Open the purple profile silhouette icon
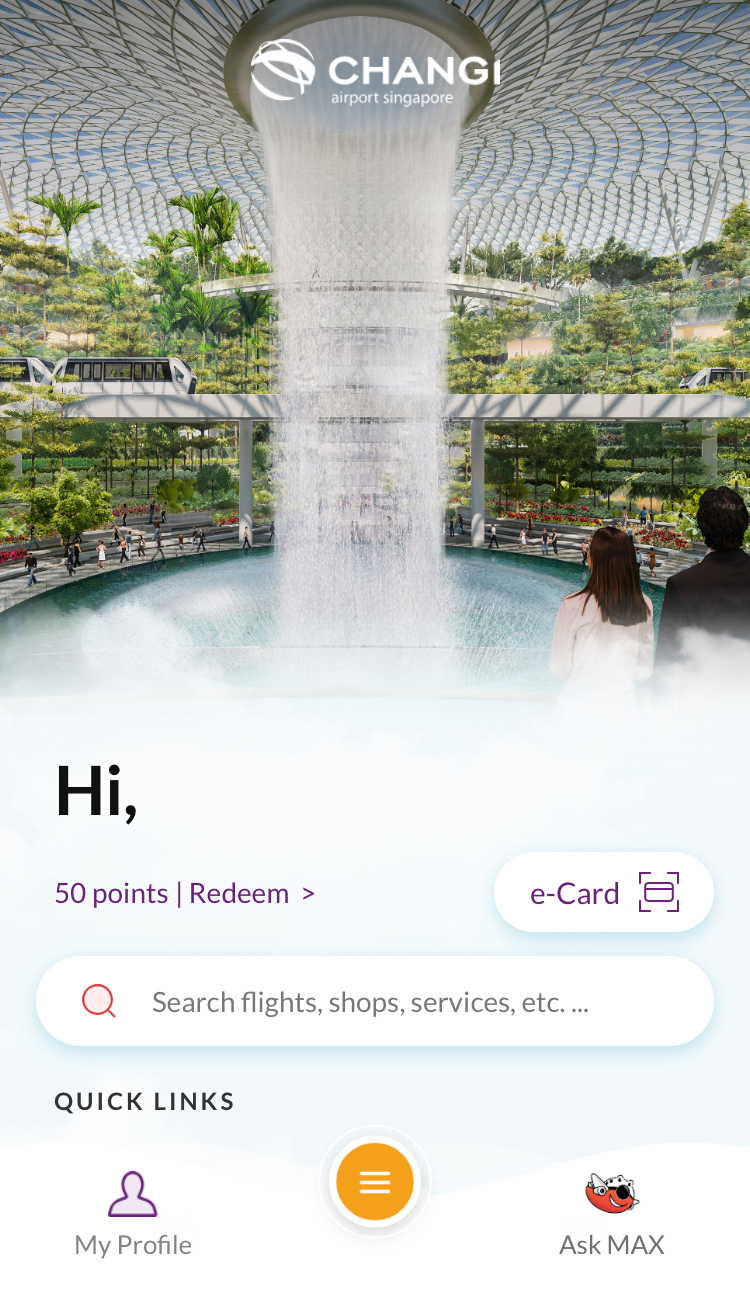Viewport: 750px width, 1294px height. click(133, 1192)
